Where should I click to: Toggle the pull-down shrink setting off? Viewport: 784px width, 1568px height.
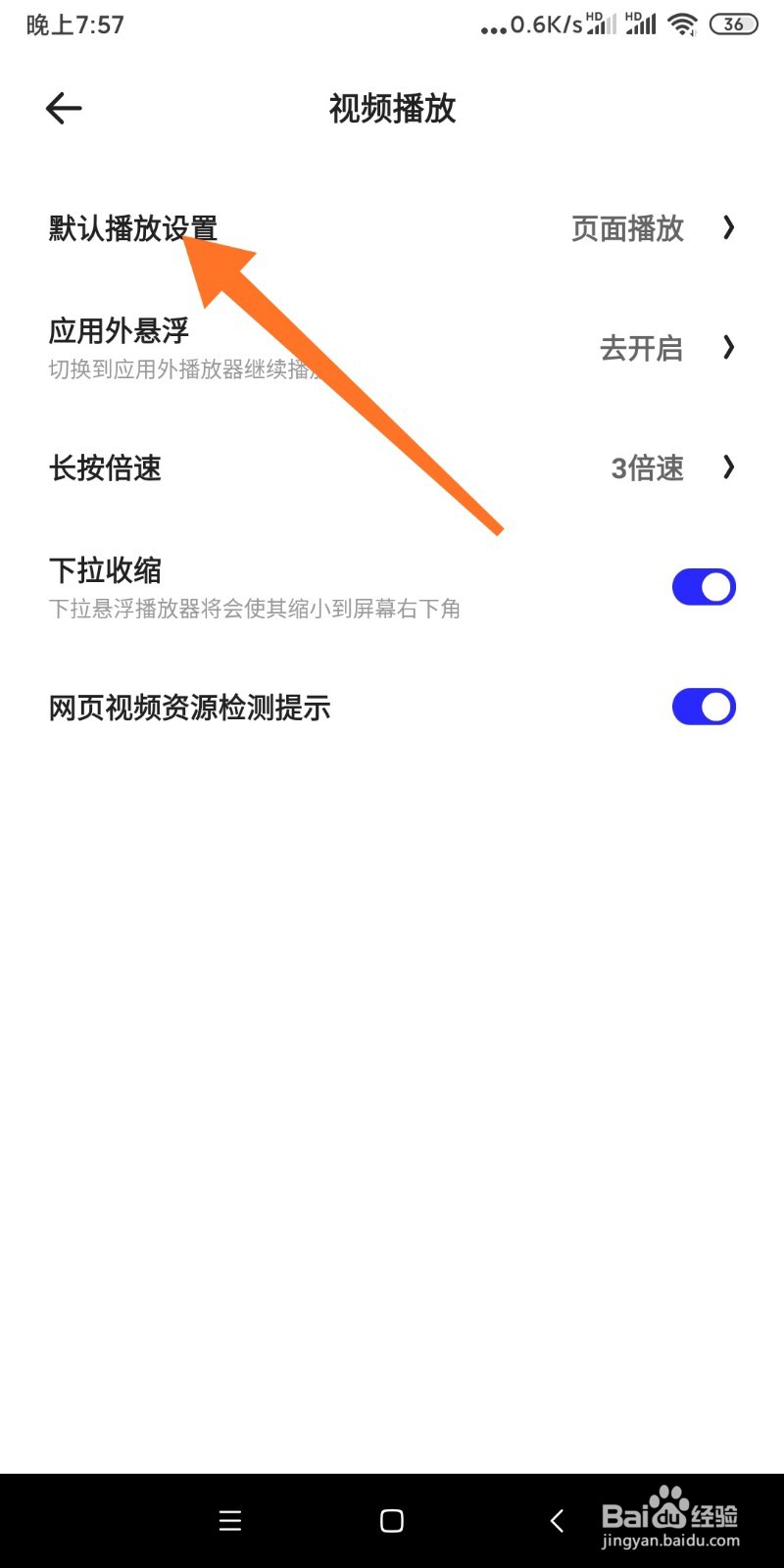coord(703,586)
